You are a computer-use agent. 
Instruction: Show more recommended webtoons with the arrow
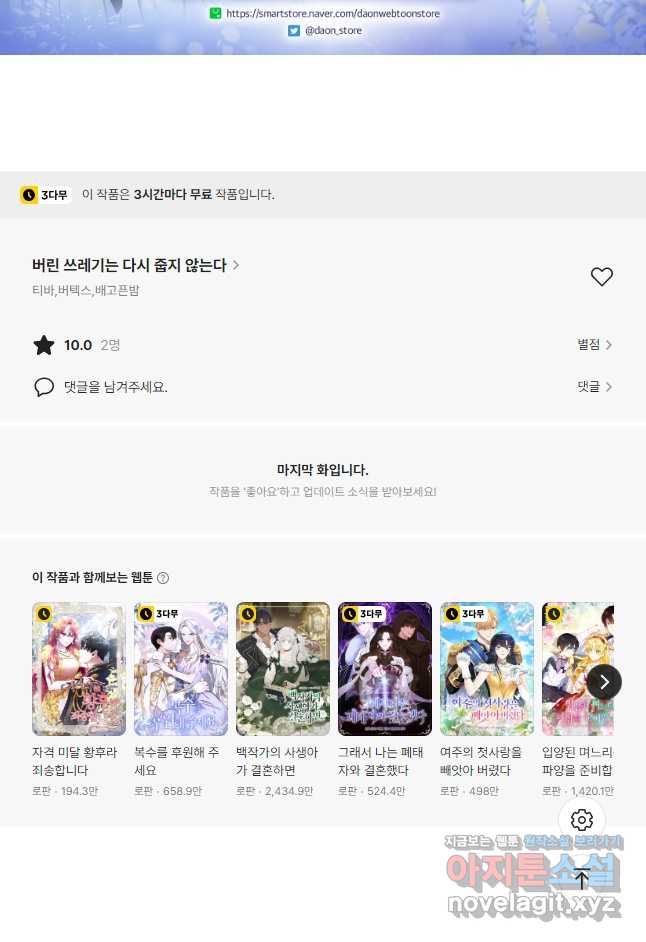(x=604, y=682)
